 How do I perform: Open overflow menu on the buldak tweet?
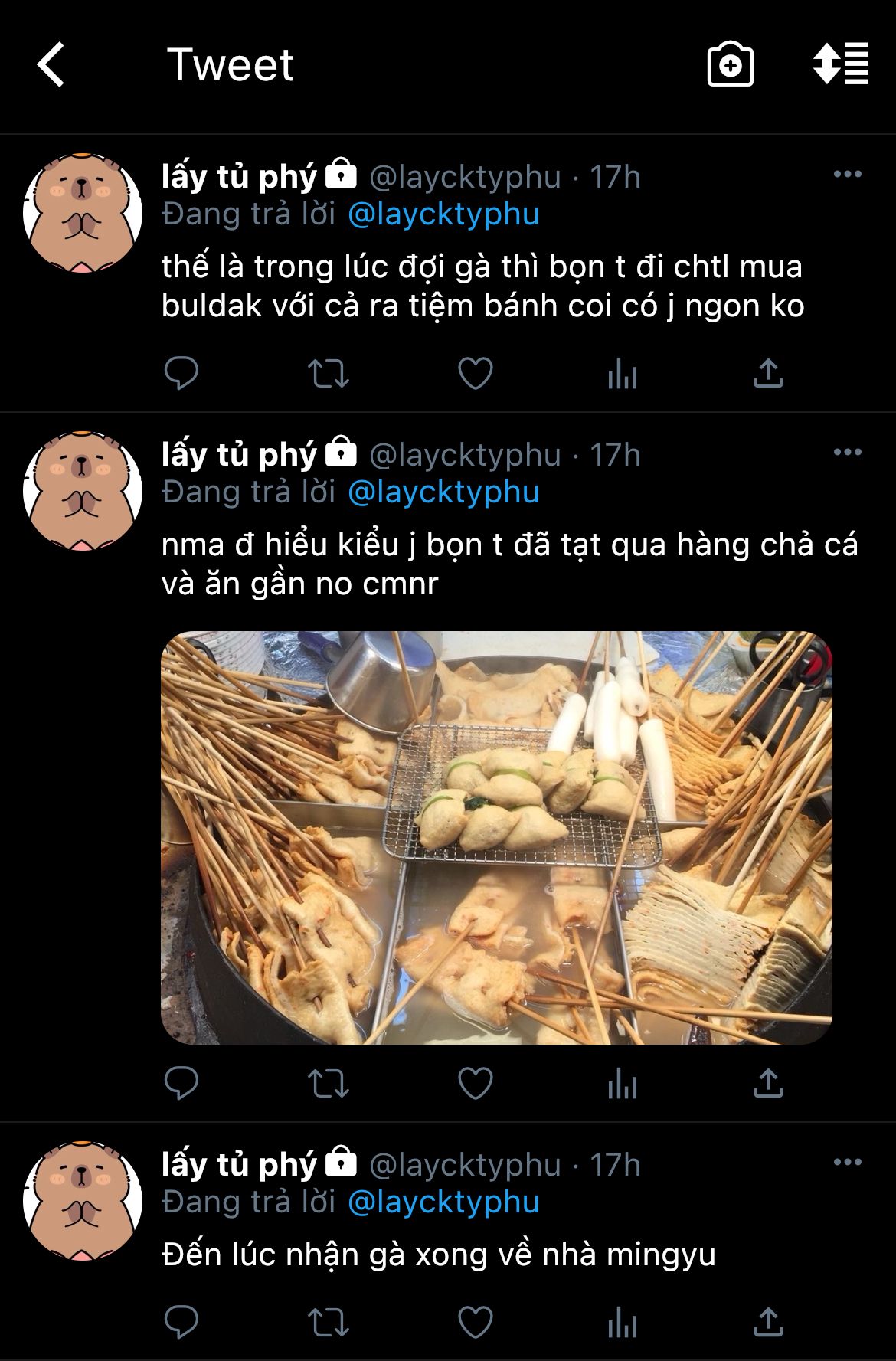(847, 175)
